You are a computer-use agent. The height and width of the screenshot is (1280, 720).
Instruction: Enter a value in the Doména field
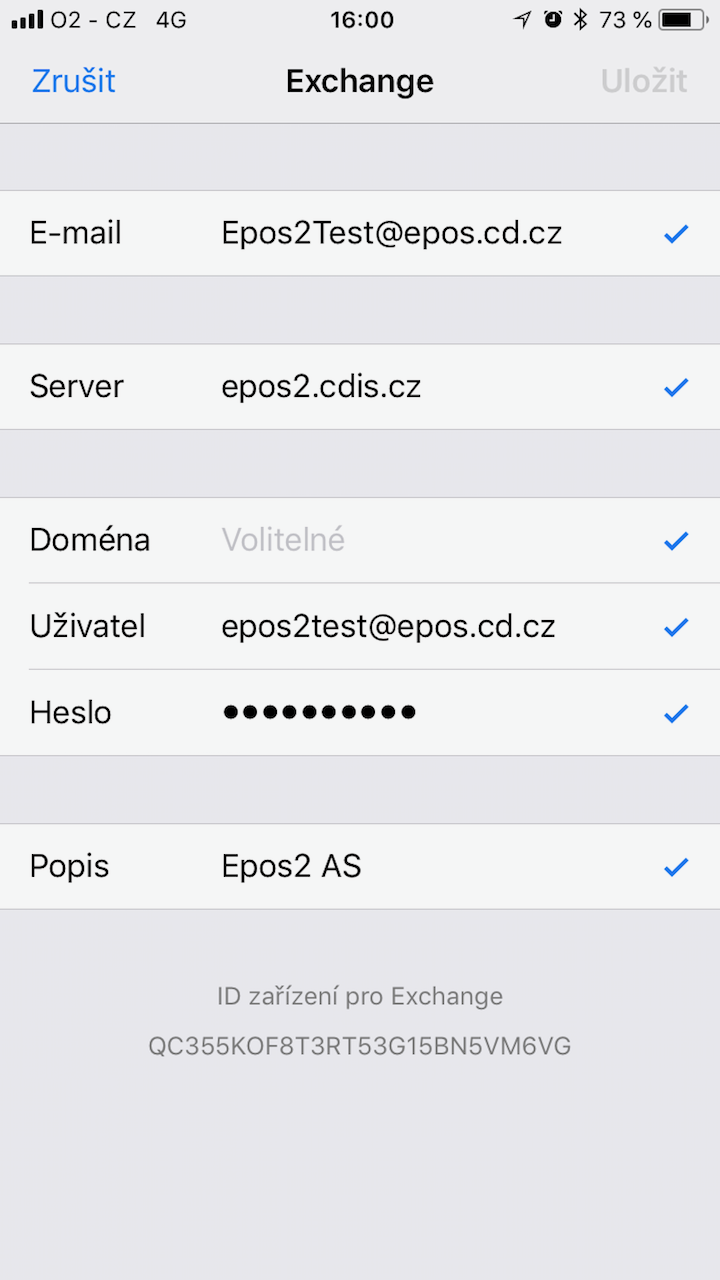(x=360, y=540)
